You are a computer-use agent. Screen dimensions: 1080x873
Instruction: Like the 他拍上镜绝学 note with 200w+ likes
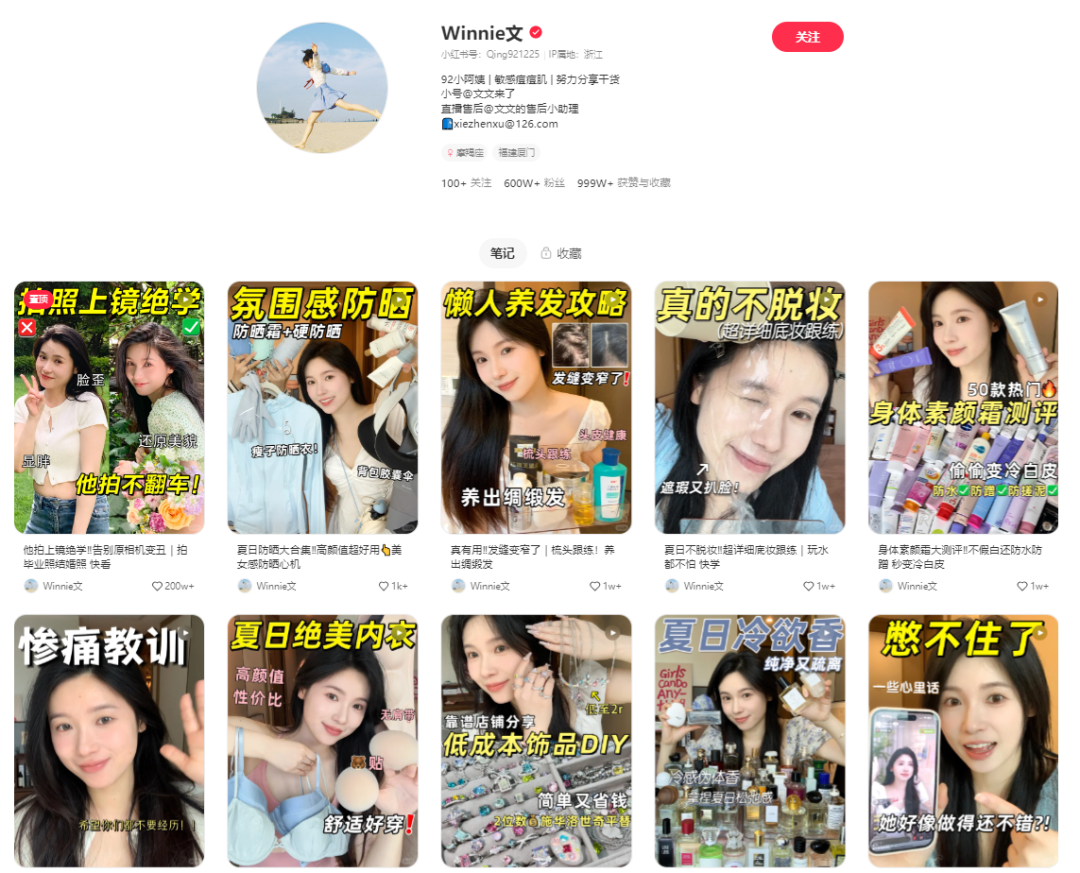pyautogui.click(x=158, y=586)
